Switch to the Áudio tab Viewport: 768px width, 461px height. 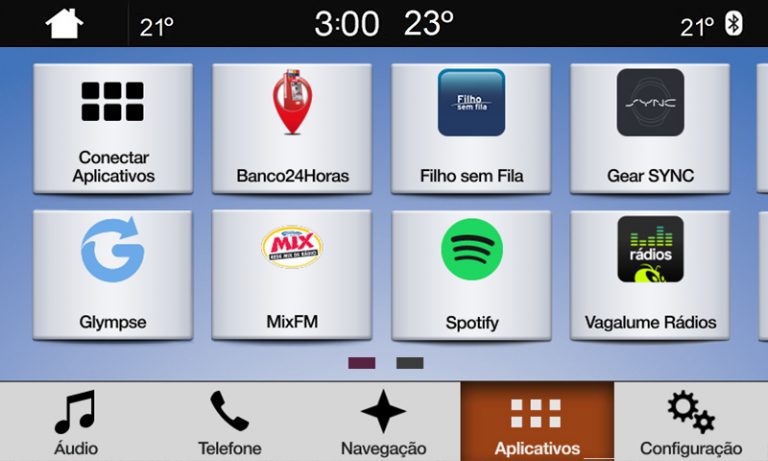(x=76, y=422)
